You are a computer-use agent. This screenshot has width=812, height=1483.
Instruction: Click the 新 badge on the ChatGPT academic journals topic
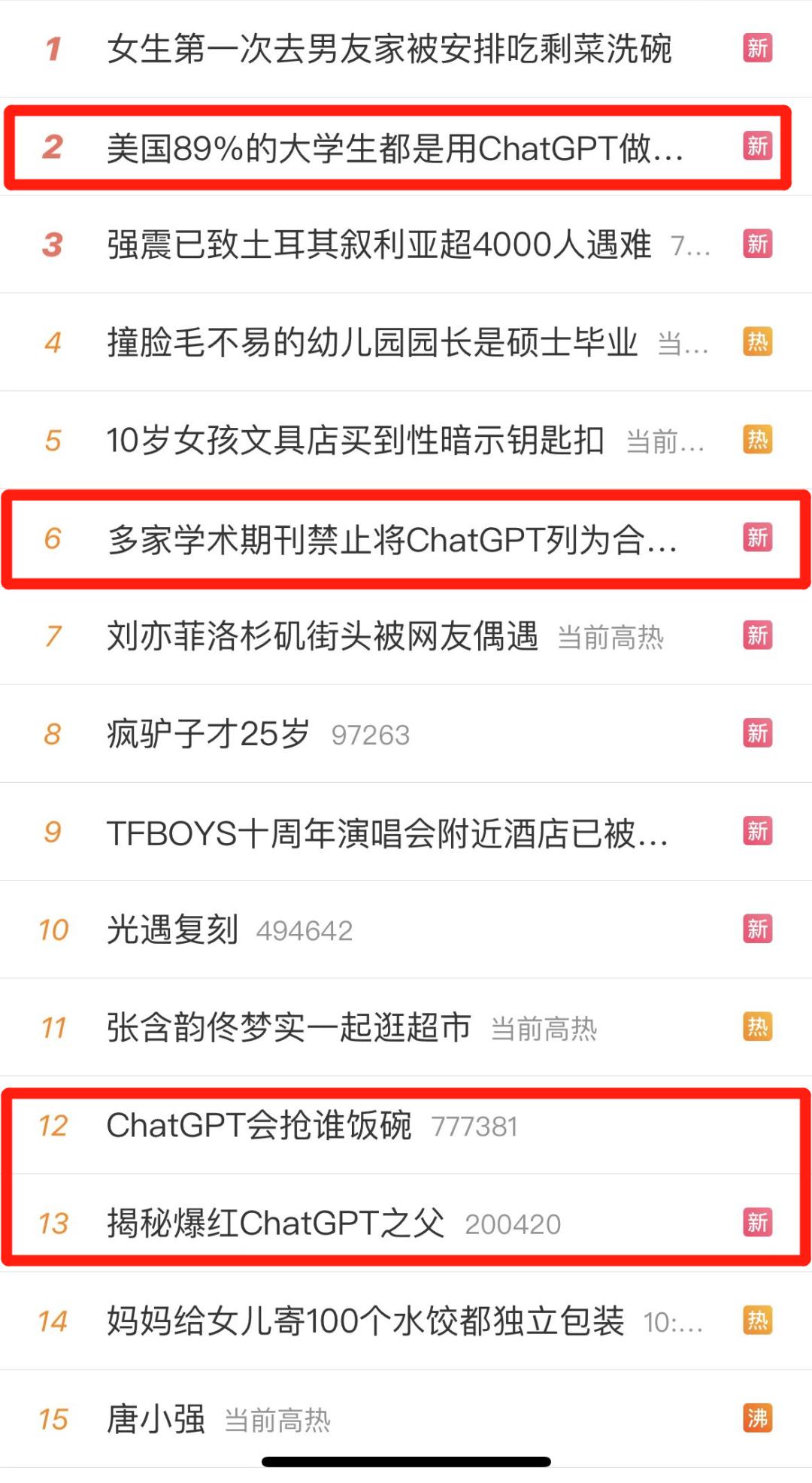click(758, 538)
